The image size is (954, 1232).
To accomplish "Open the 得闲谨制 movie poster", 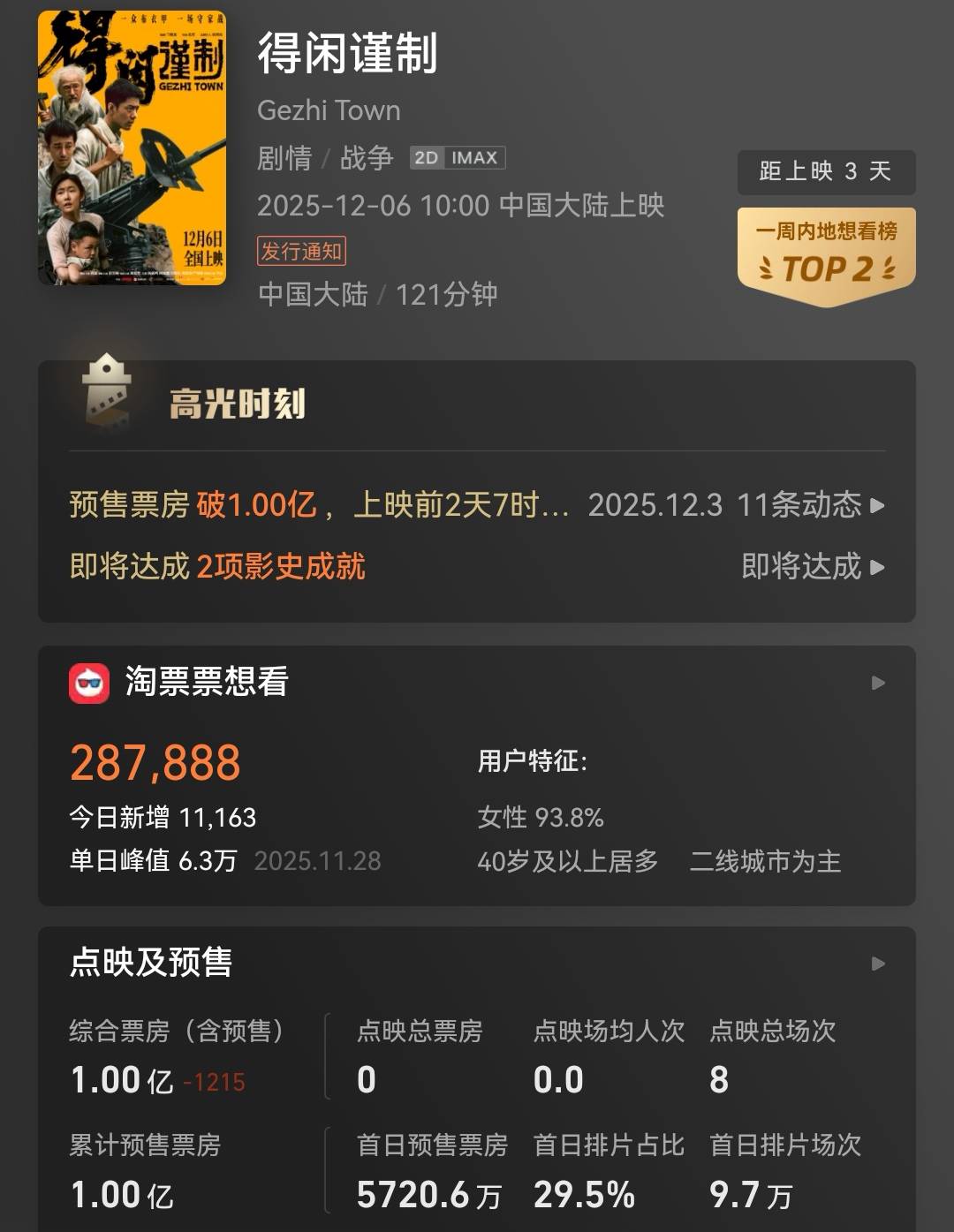I will coord(132,148).
